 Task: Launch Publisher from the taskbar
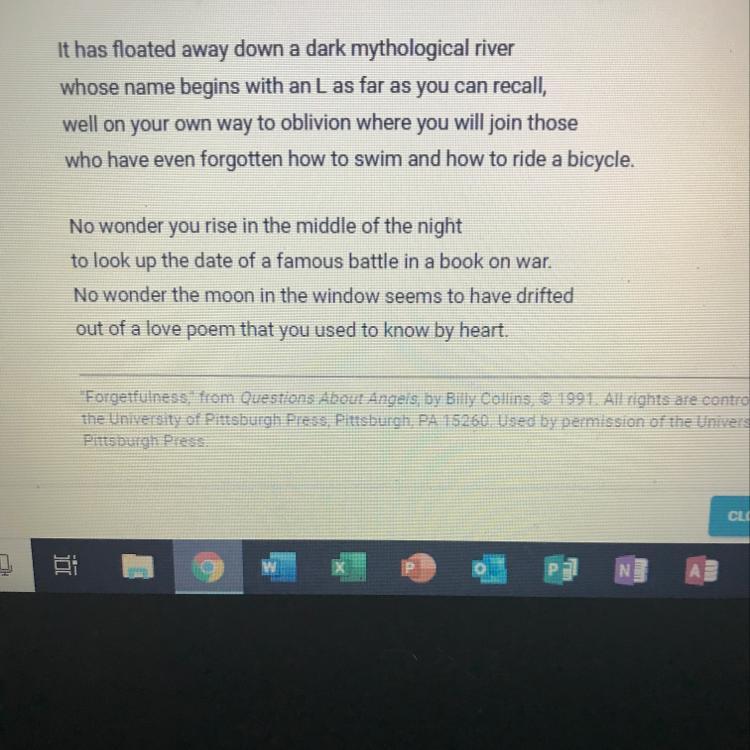pos(560,570)
